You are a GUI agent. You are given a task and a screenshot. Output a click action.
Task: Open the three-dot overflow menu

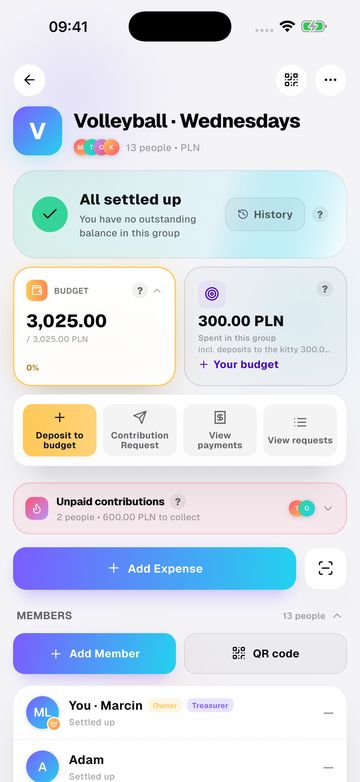tap(331, 80)
